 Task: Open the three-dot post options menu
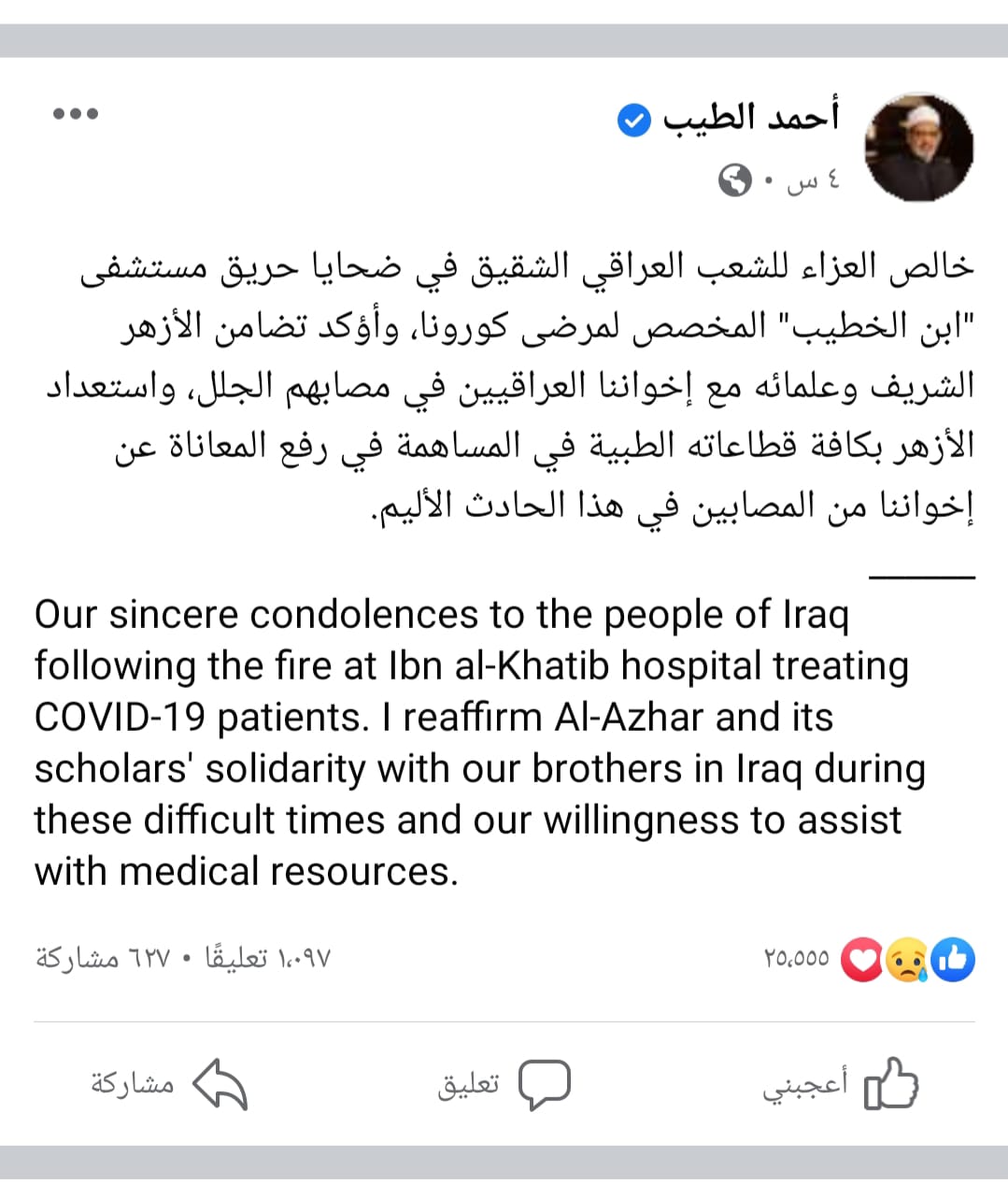[x=76, y=114]
